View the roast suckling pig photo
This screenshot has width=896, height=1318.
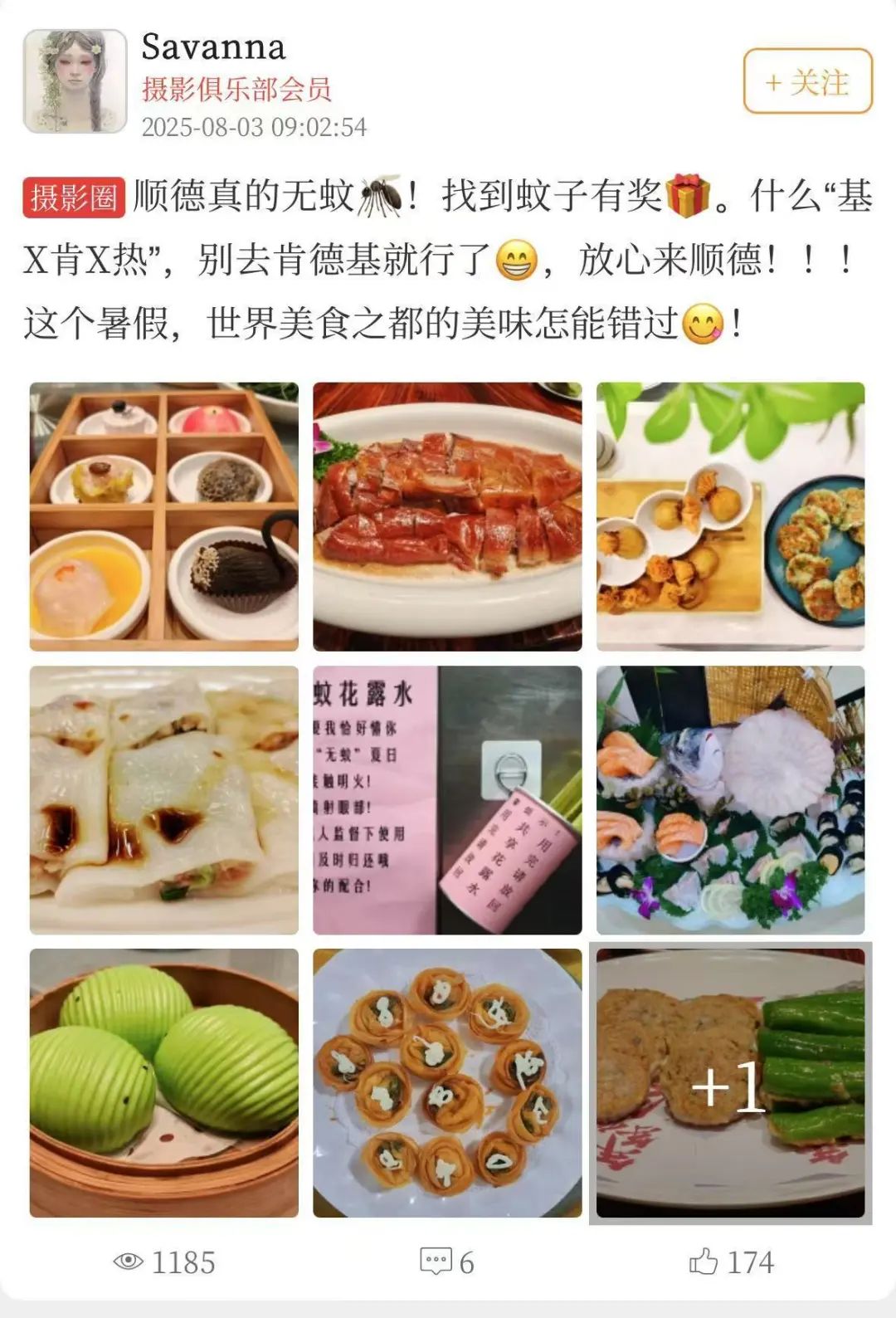tap(447, 516)
